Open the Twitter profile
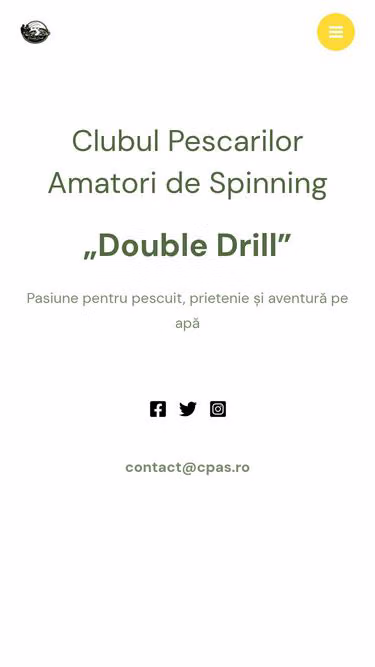Viewport: 375px width, 667px height. pyautogui.click(x=188, y=409)
